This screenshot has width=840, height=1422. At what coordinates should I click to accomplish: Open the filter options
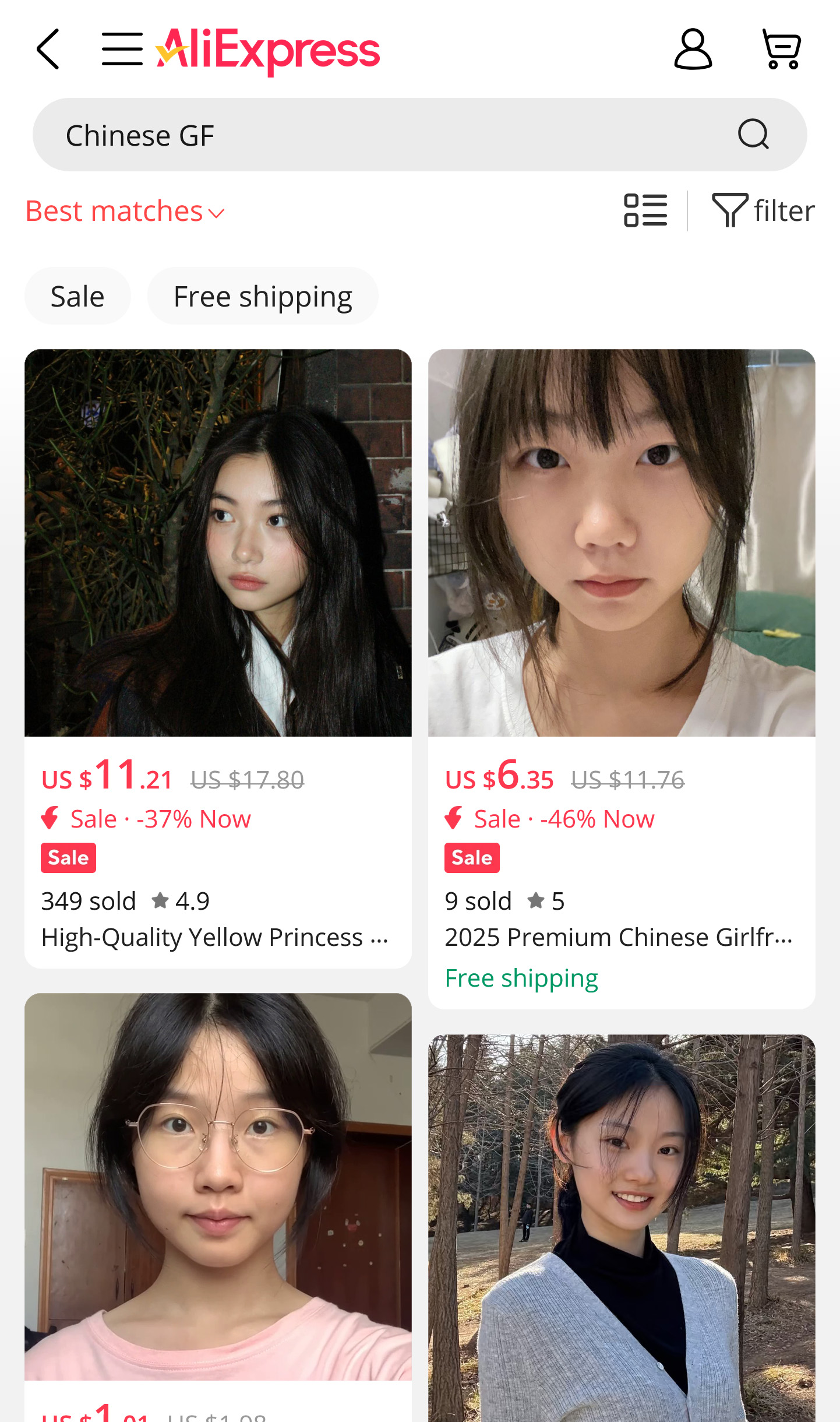pos(763,210)
